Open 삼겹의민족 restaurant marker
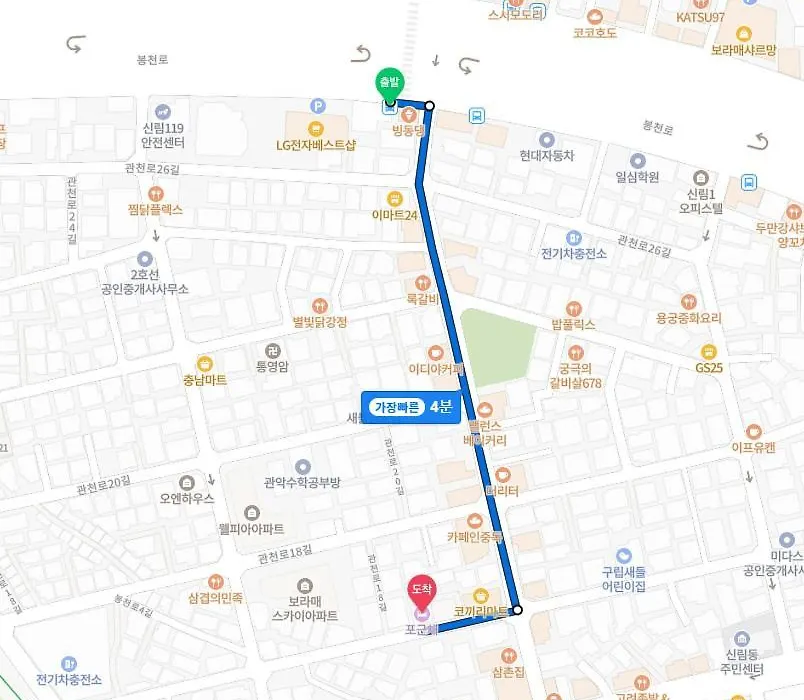 click(215, 581)
